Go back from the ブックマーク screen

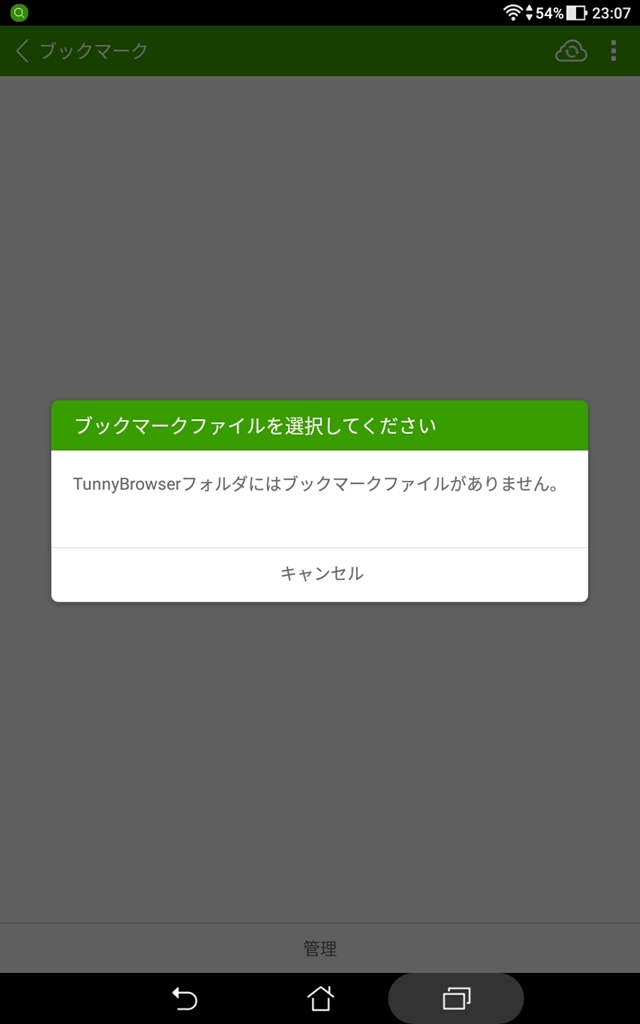[x=24, y=51]
